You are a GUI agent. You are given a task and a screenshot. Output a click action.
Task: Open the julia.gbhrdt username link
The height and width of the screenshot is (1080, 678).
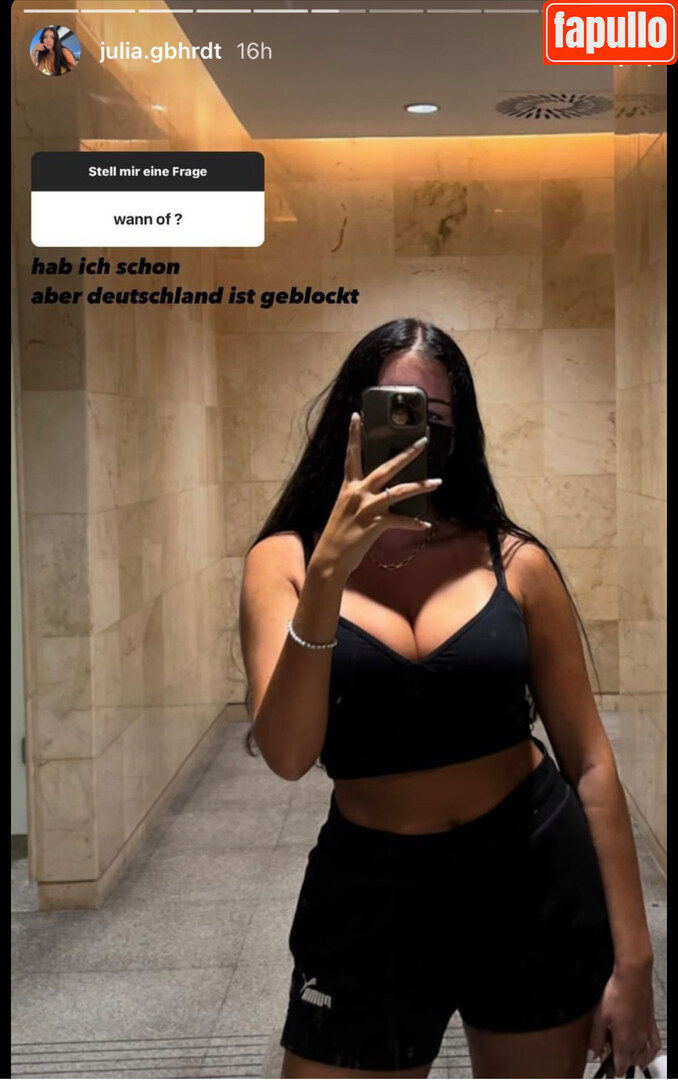[x=160, y=51]
